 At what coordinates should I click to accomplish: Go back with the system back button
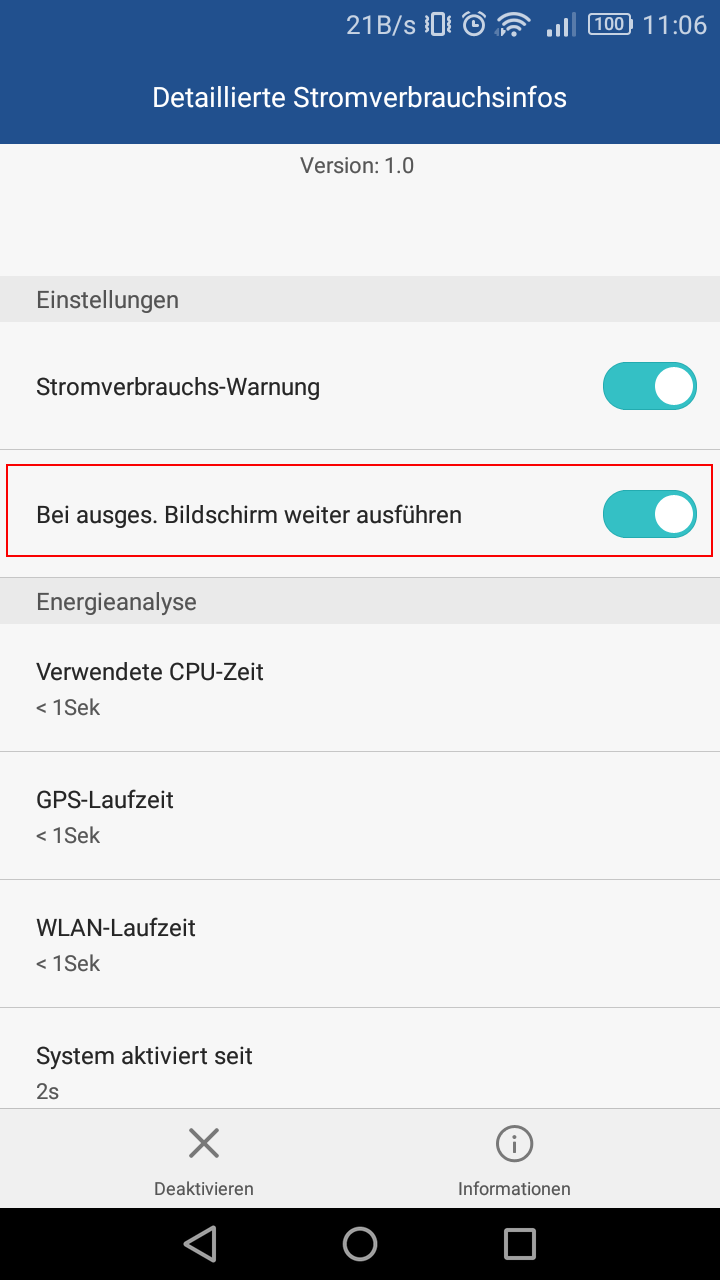click(x=201, y=1244)
